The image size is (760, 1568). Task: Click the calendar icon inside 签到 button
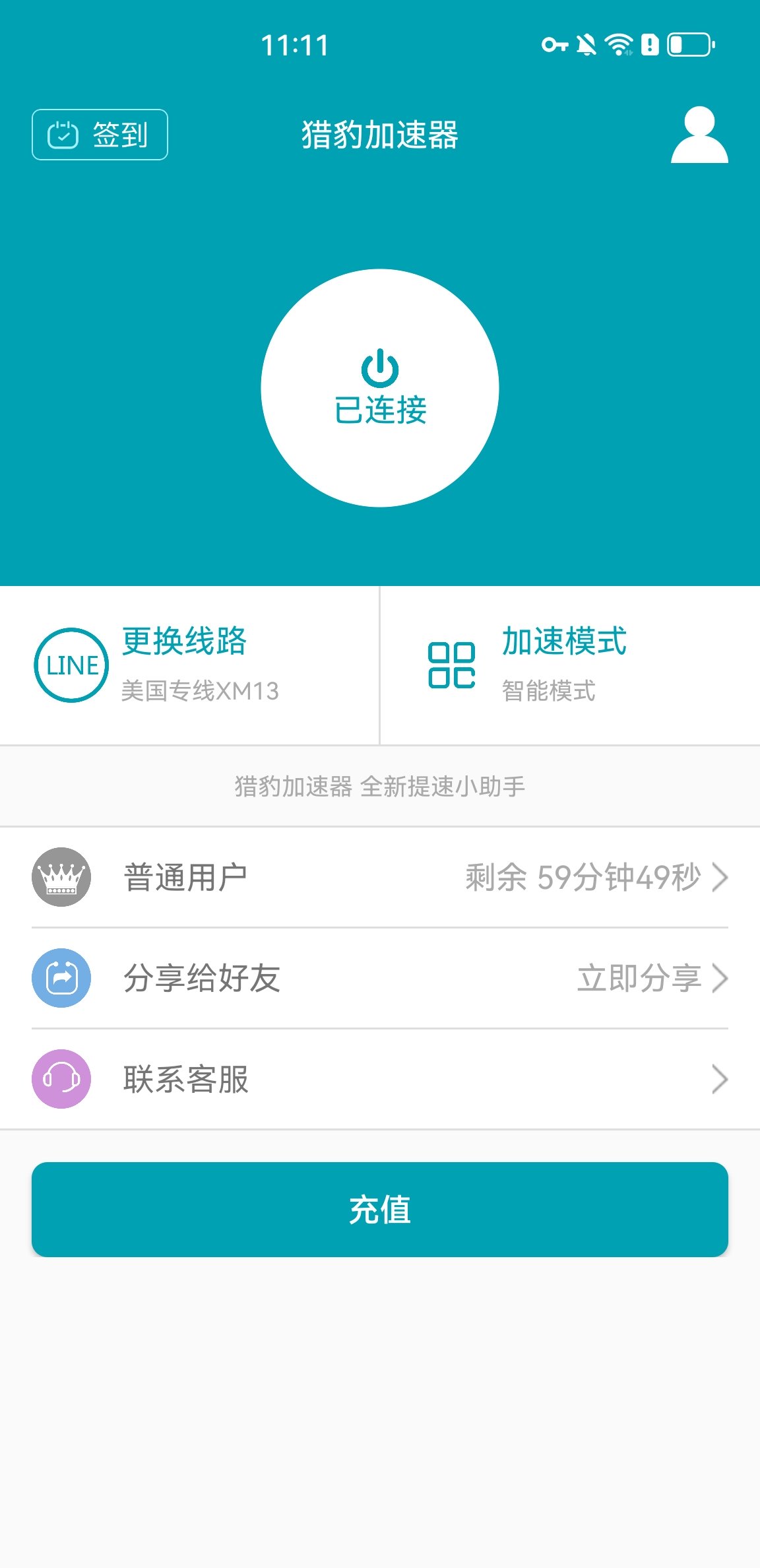pyautogui.click(x=63, y=133)
